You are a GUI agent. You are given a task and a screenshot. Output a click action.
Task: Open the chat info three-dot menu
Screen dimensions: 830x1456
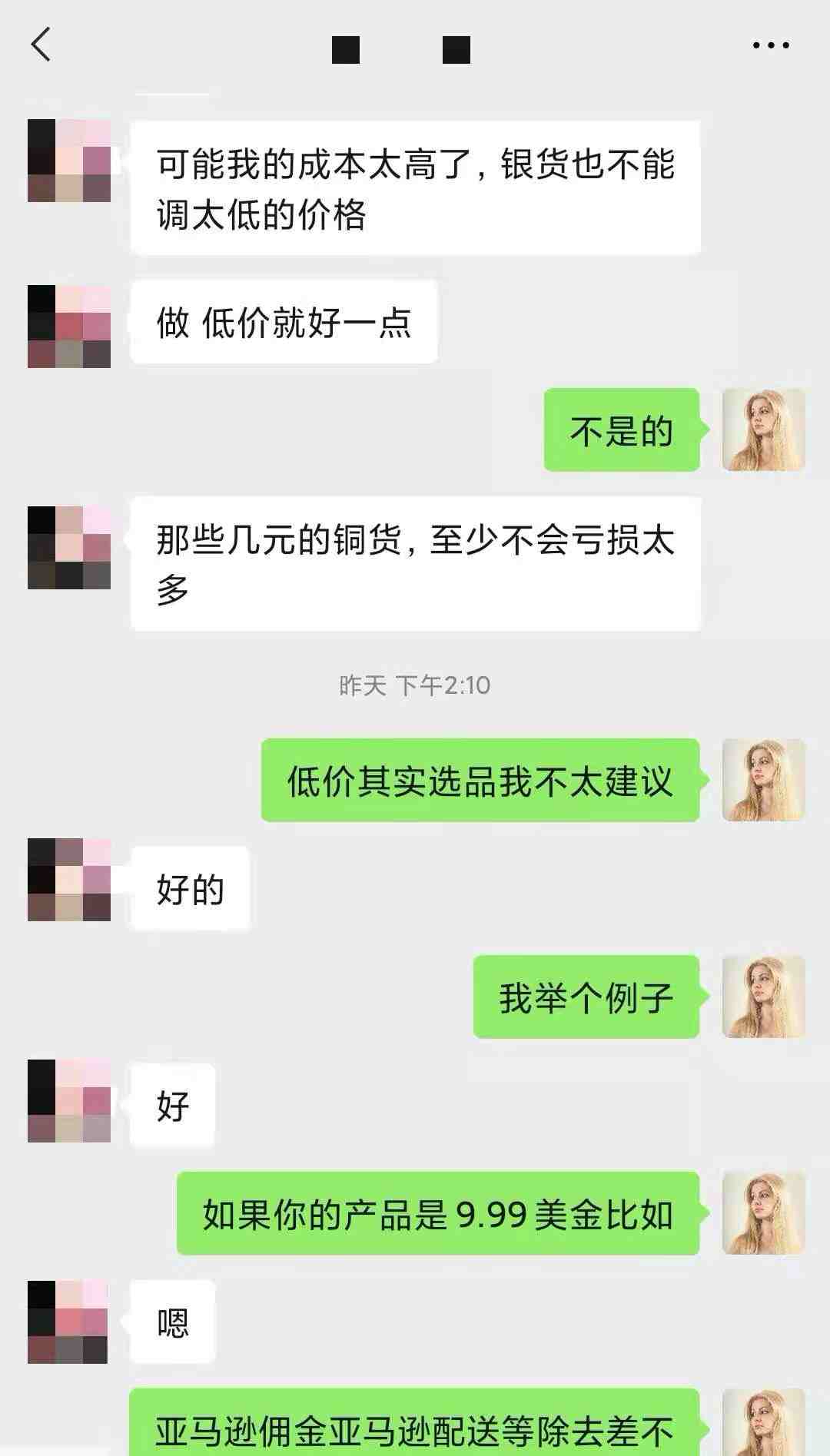point(770,45)
